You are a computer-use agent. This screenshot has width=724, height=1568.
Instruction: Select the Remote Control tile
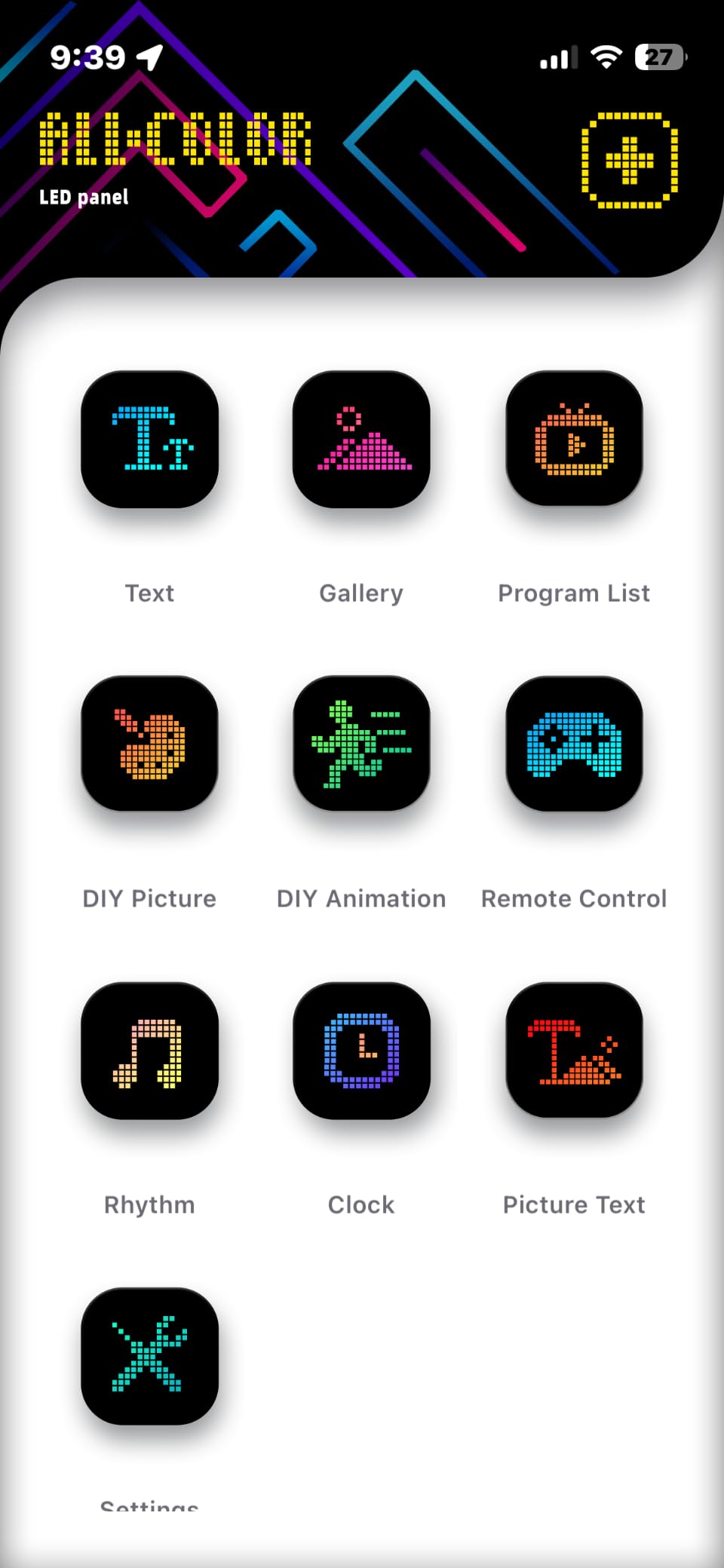click(x=574, y=744)
